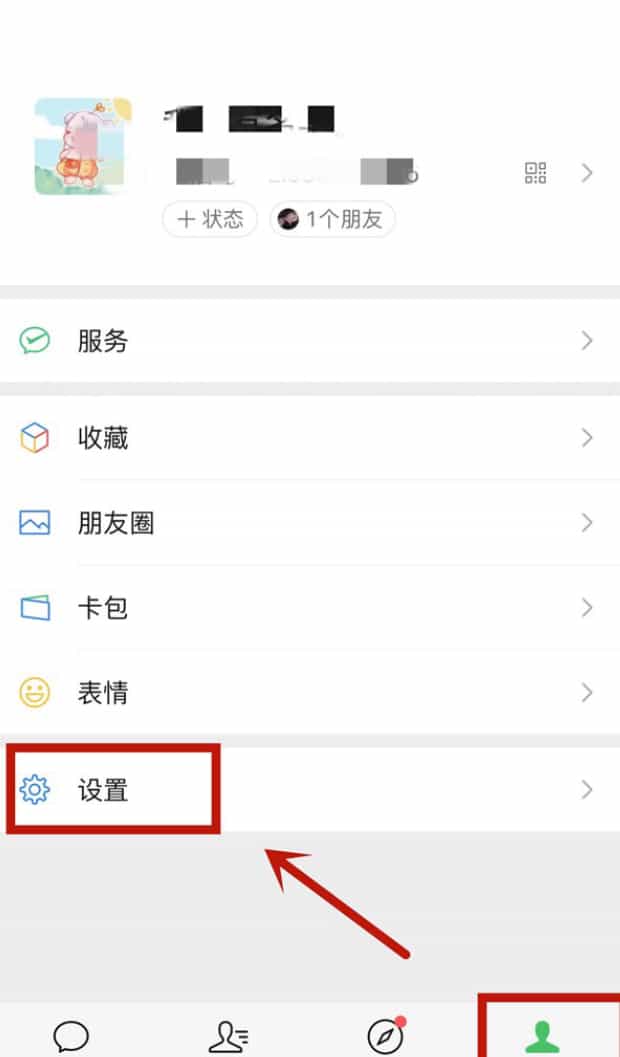
Task: Switch to the contacts tab
Action: click(x=228, y=1036)
